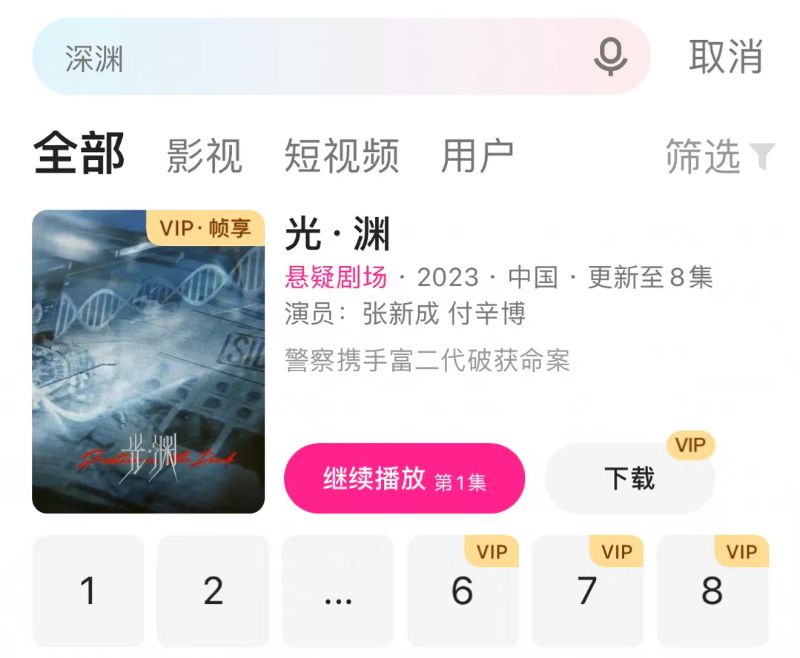Select VIP episode 7
The width and height of the screenshot is (800, 658).
(587, 591)
